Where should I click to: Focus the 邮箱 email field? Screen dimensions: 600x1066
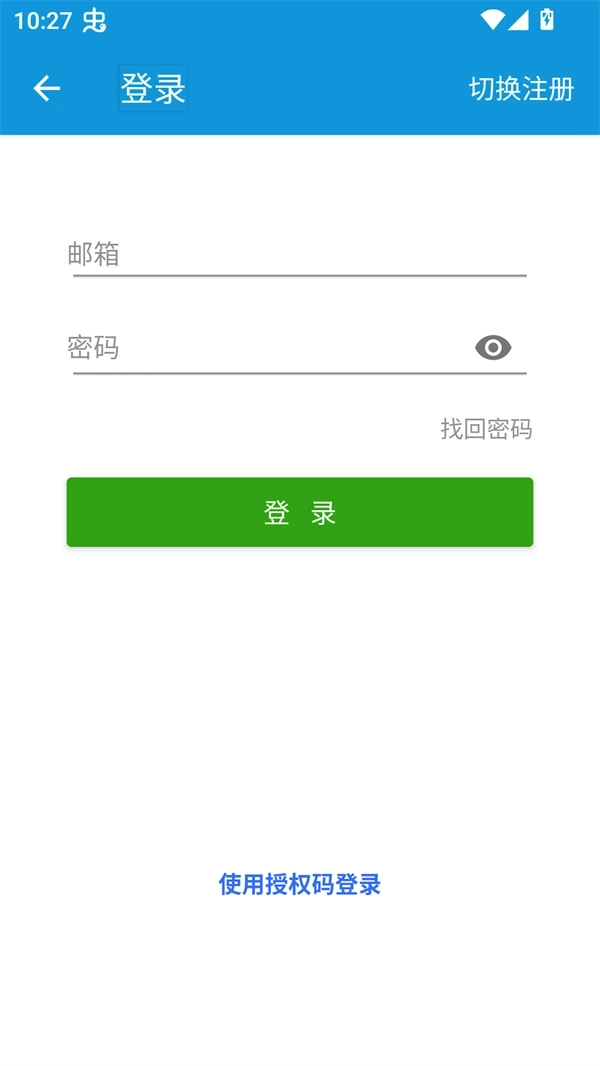[298, 254]
